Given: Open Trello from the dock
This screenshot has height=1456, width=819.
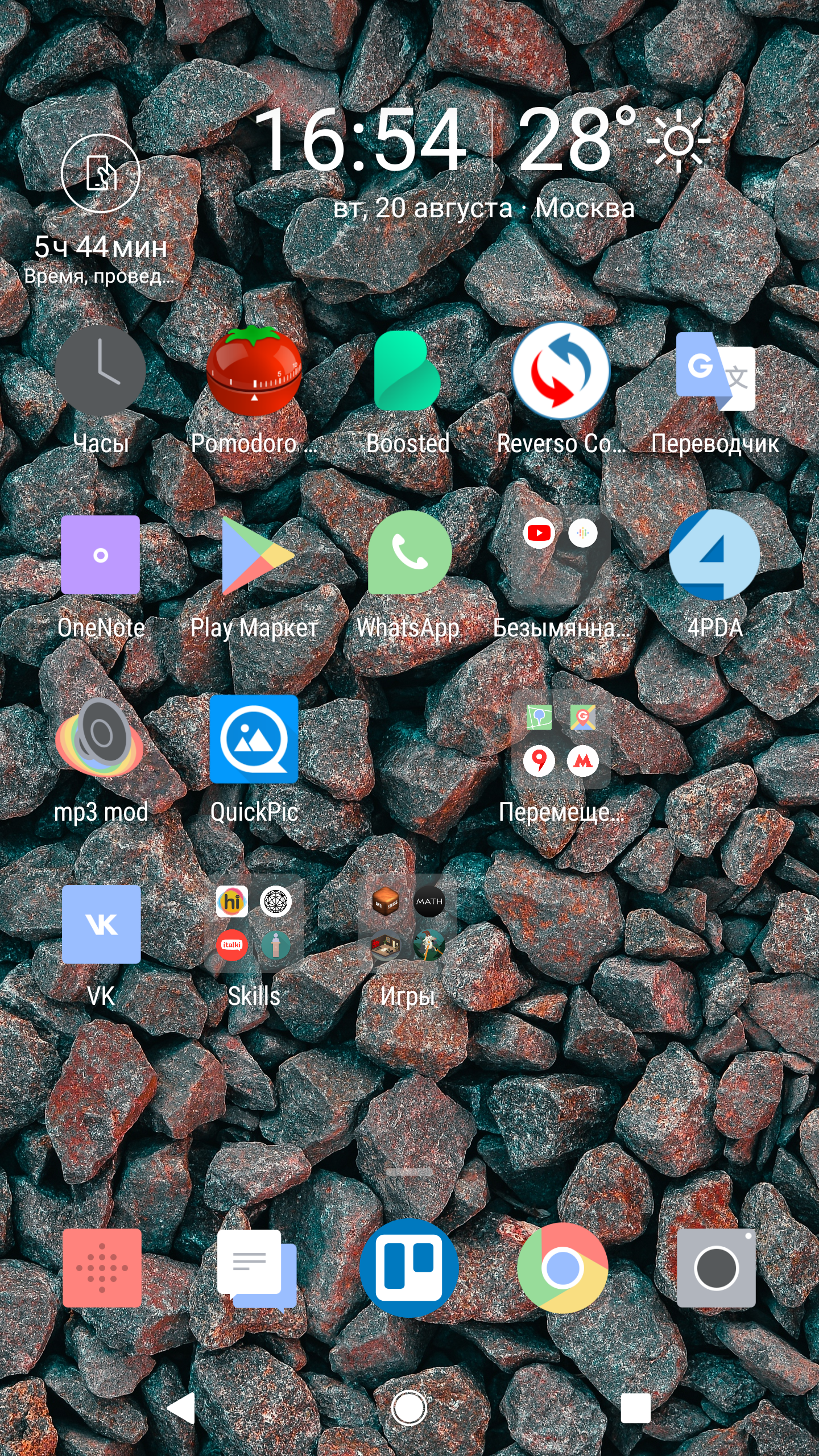Looking at the screenshot, I should click(409, 1268).
